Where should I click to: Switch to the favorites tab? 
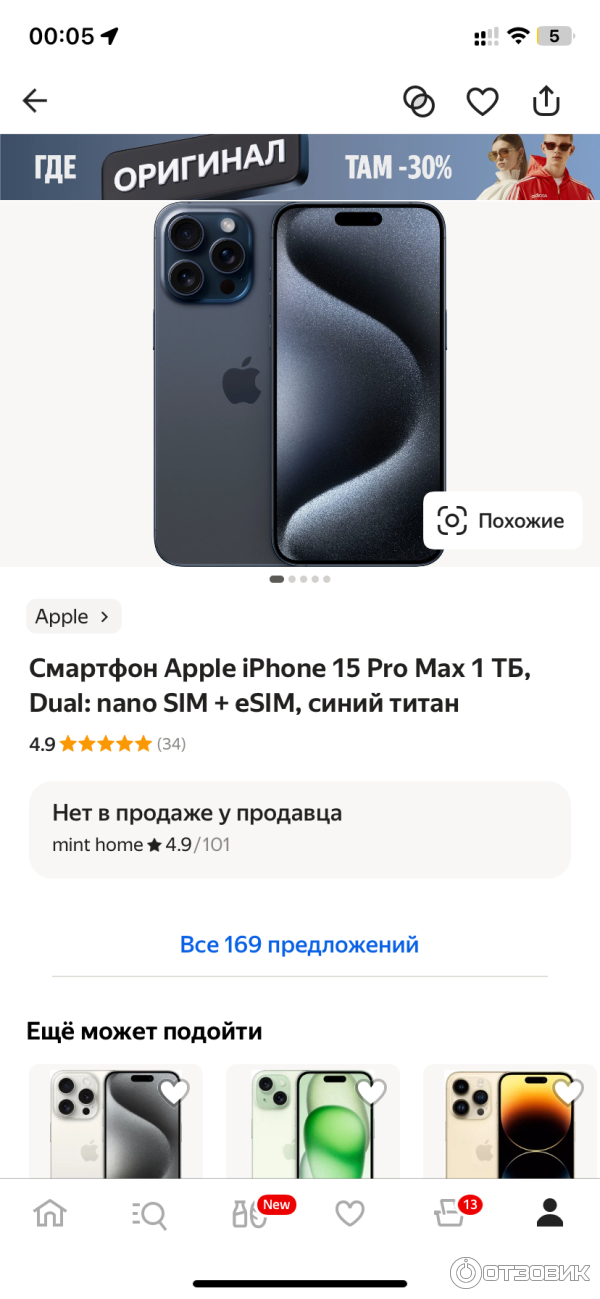pyautogui.click(x=350, y=1214)
